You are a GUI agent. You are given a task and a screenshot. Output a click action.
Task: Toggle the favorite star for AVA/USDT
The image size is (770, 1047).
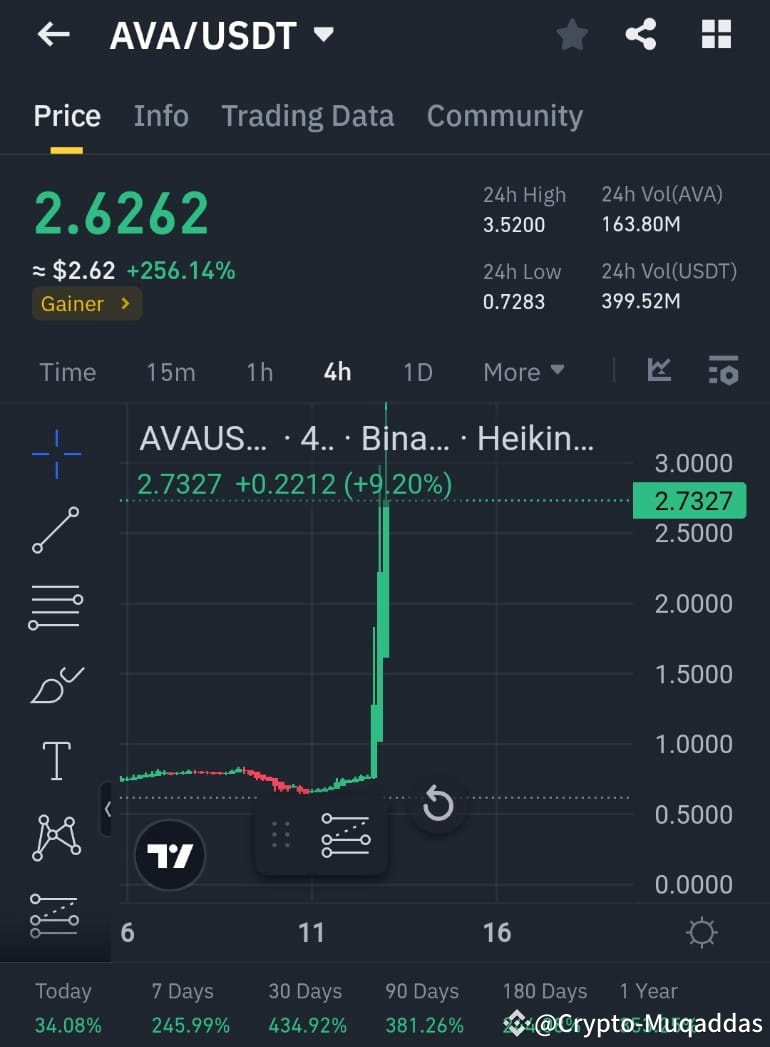coord(572,33)
